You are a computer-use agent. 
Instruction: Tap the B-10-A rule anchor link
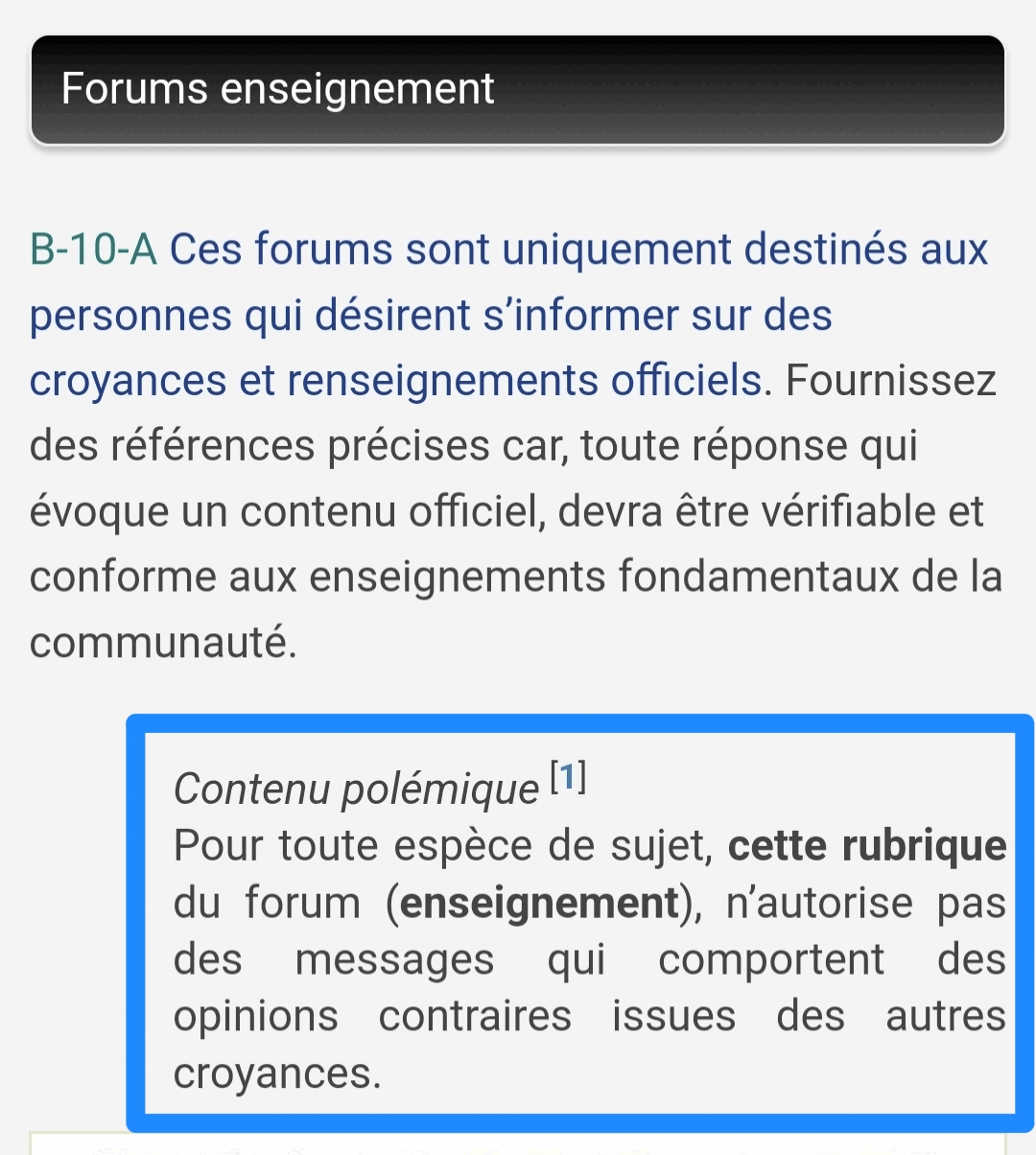coord(93,249)
